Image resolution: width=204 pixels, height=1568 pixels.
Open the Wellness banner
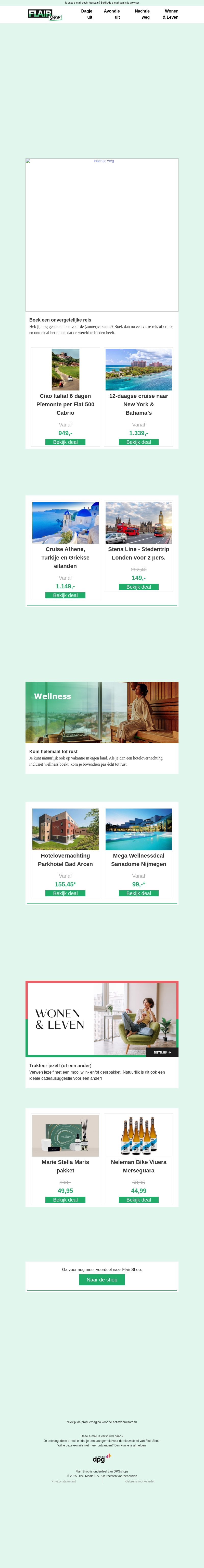click(x=102, y=712)
